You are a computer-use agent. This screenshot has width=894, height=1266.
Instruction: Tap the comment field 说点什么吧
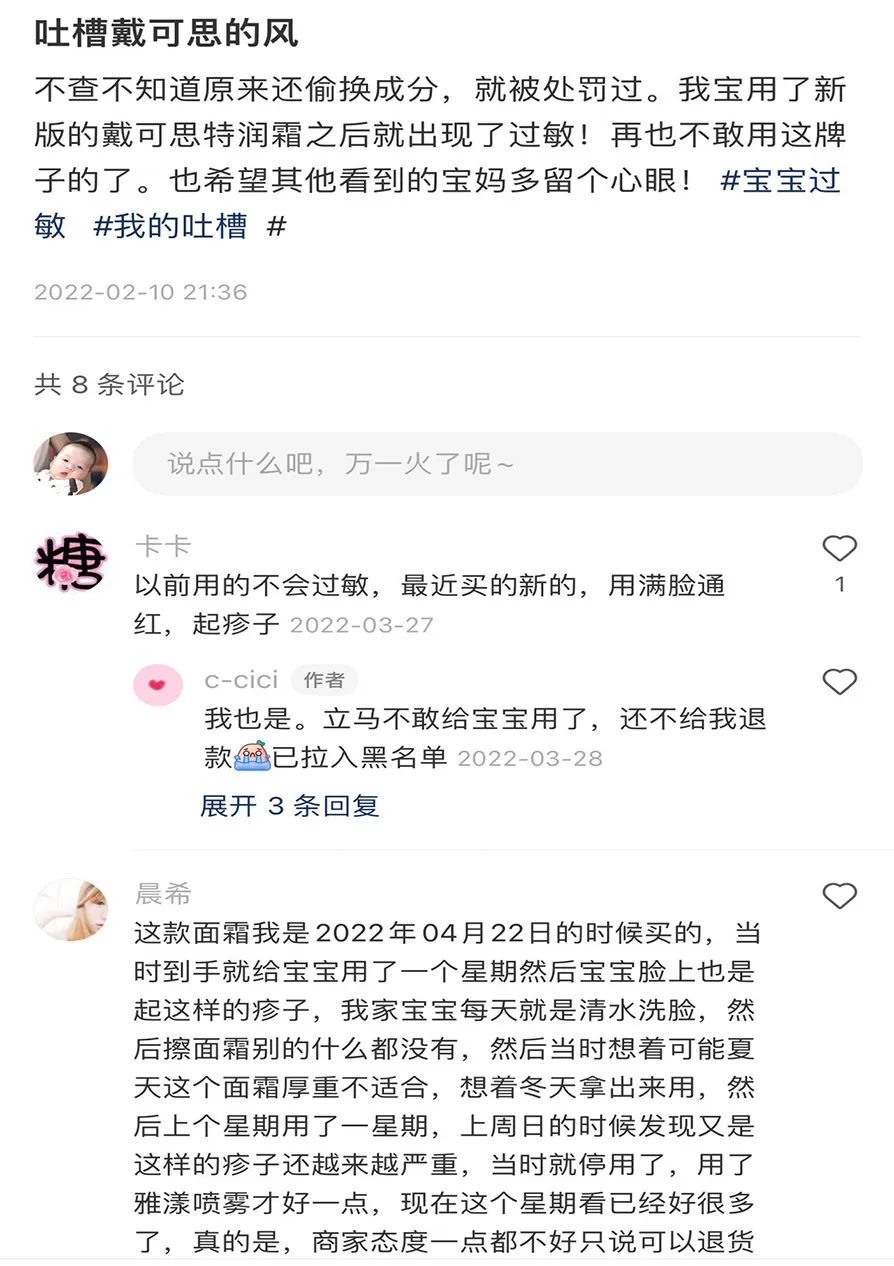497,464
